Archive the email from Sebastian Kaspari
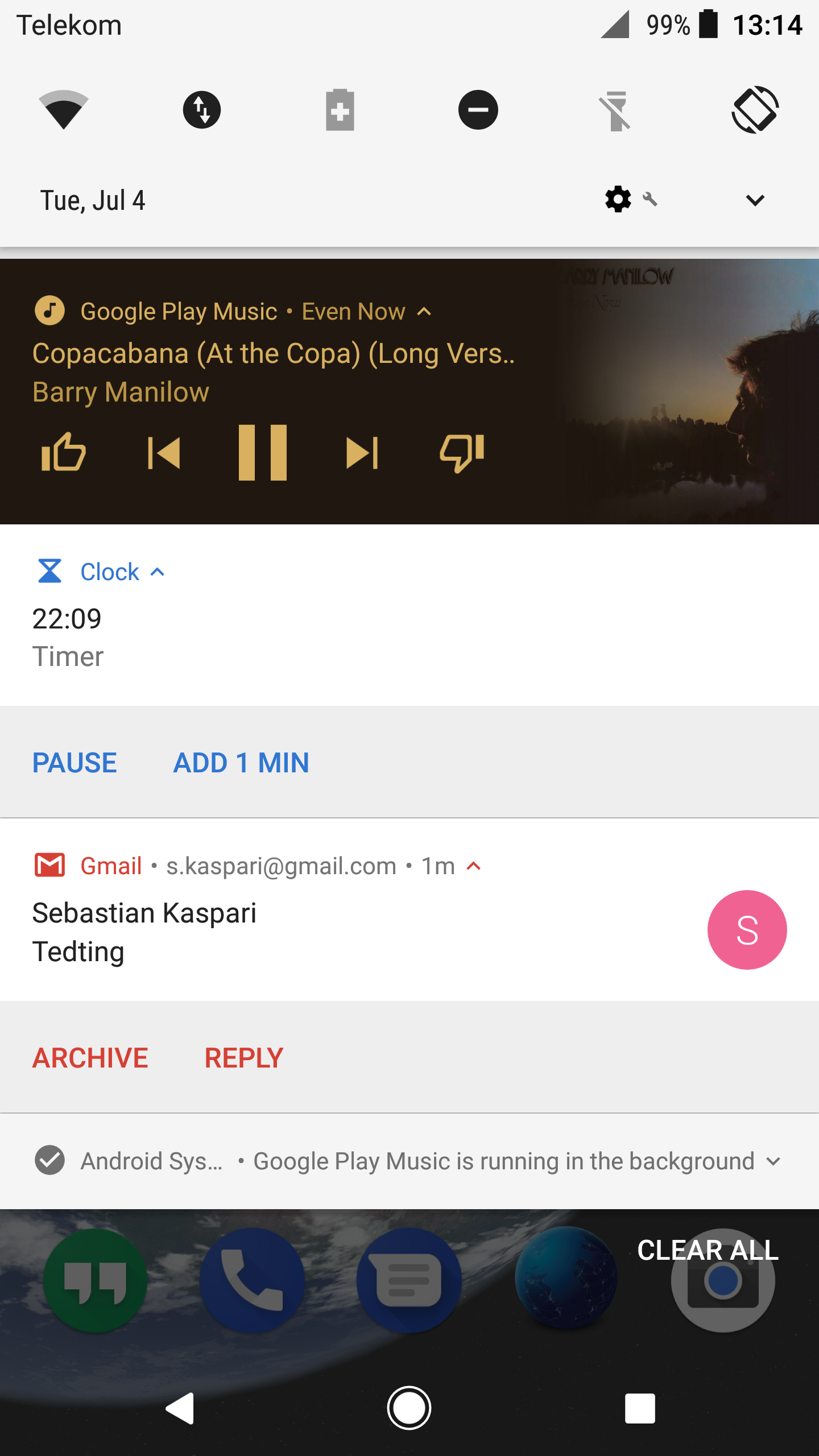The height and width of the screenshot is (1456, 819). [x=90, y=1058]
